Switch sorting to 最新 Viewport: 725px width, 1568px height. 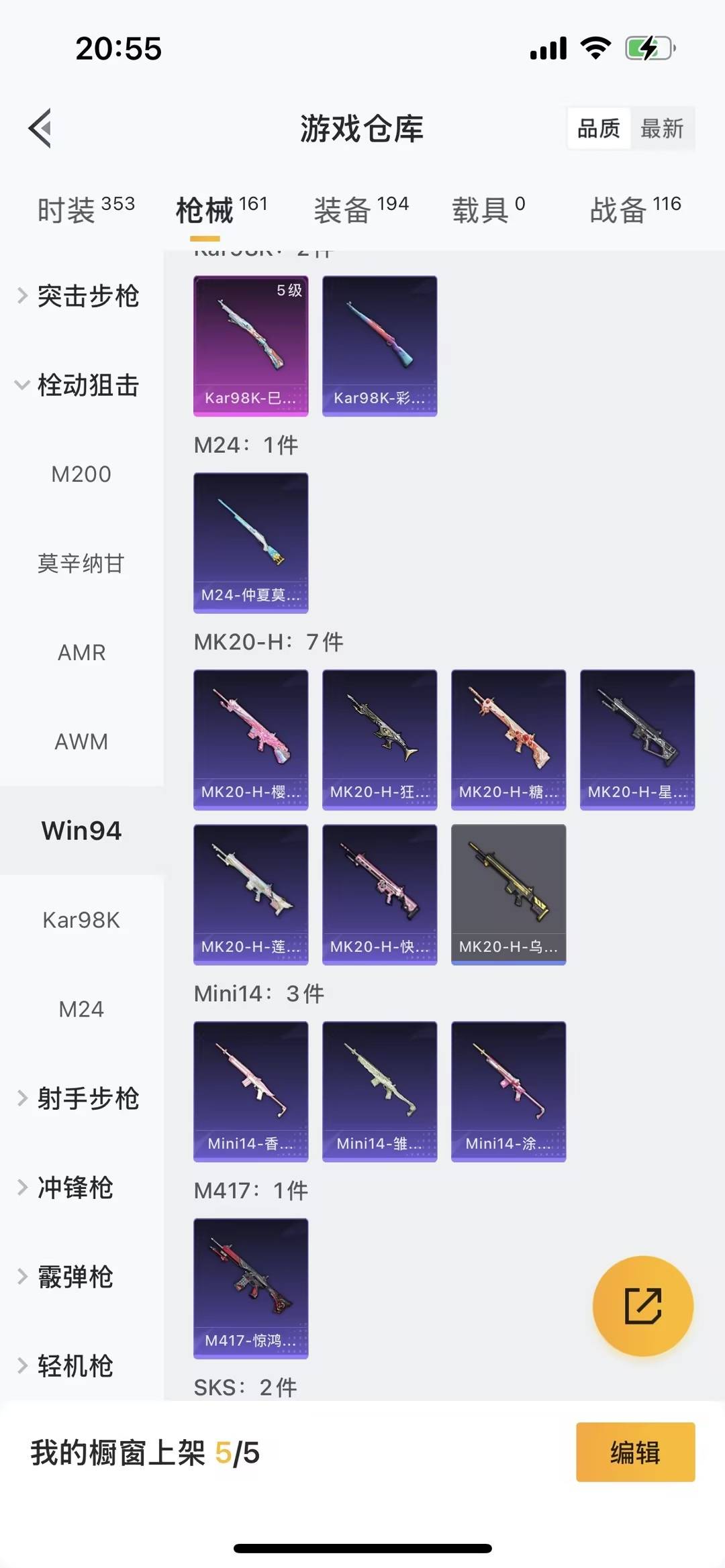[662, 129]
